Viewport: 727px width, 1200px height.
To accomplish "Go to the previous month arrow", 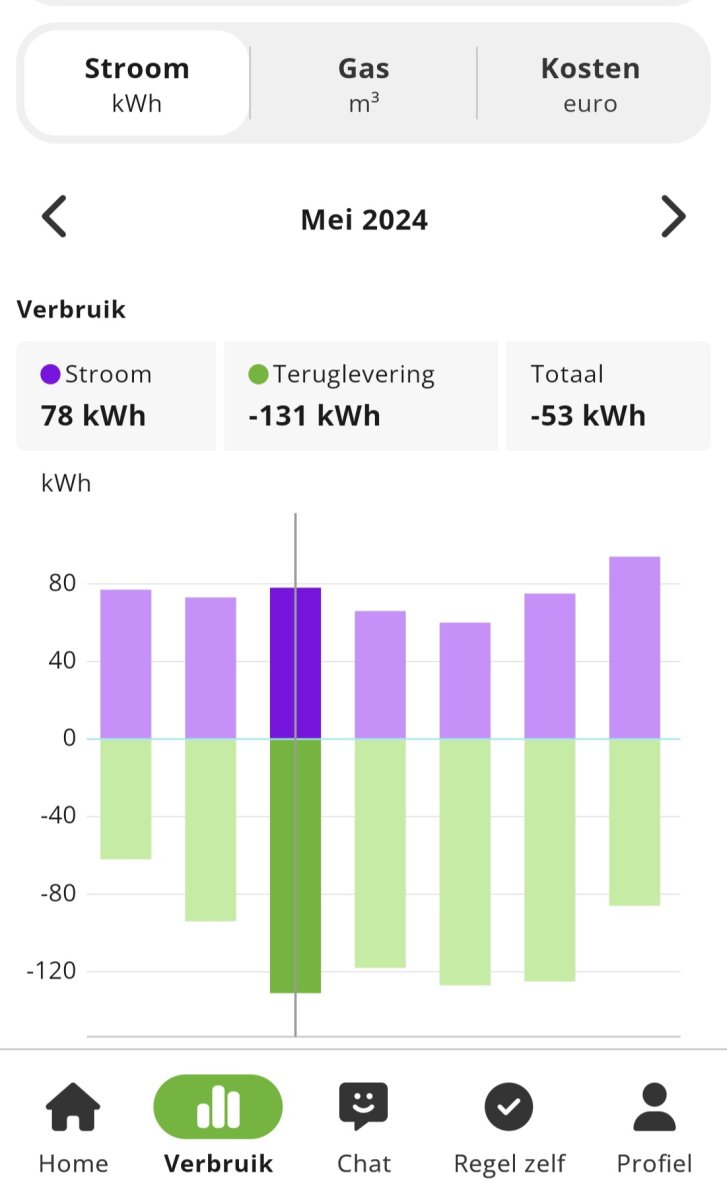I will (54, 218).
